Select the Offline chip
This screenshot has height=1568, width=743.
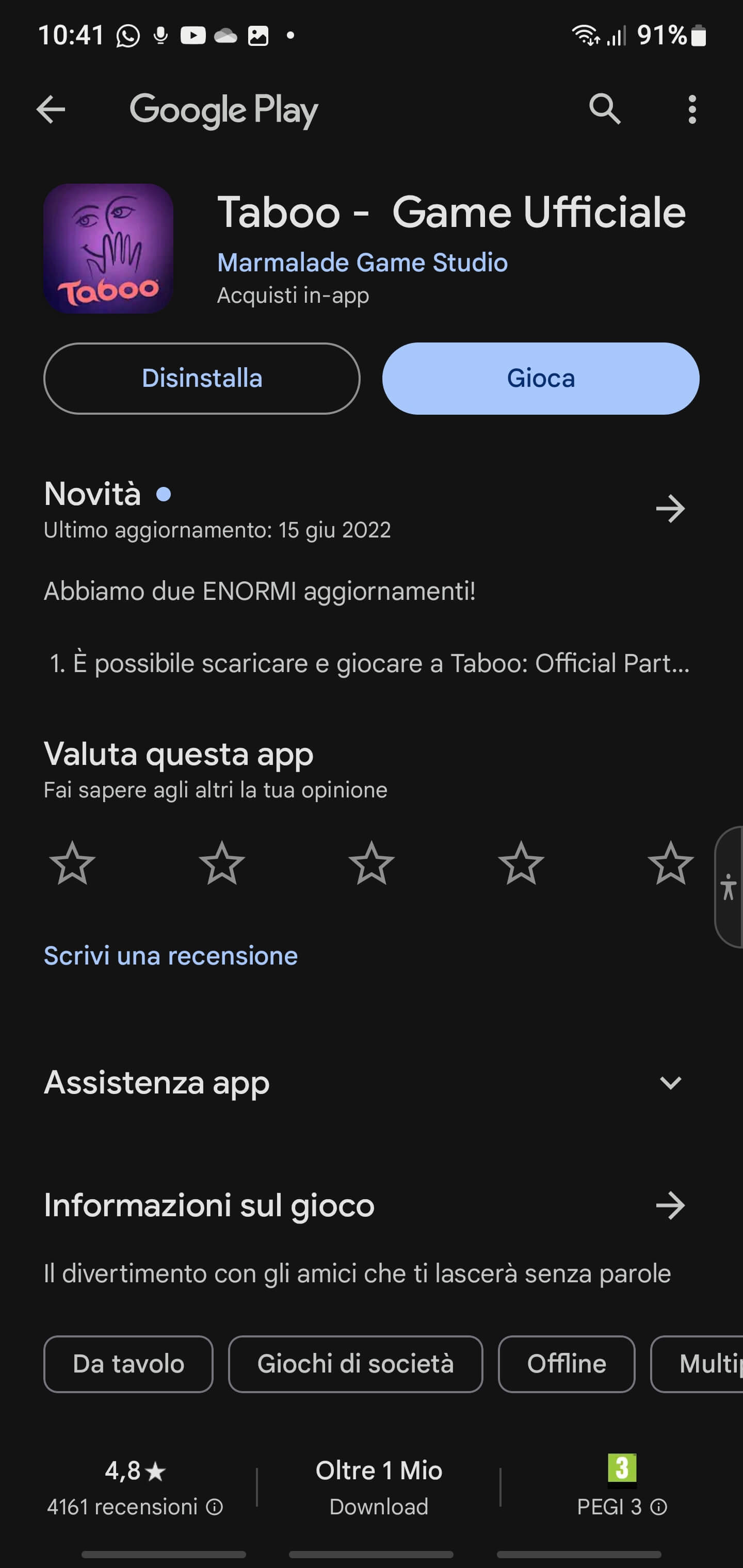567,1364
